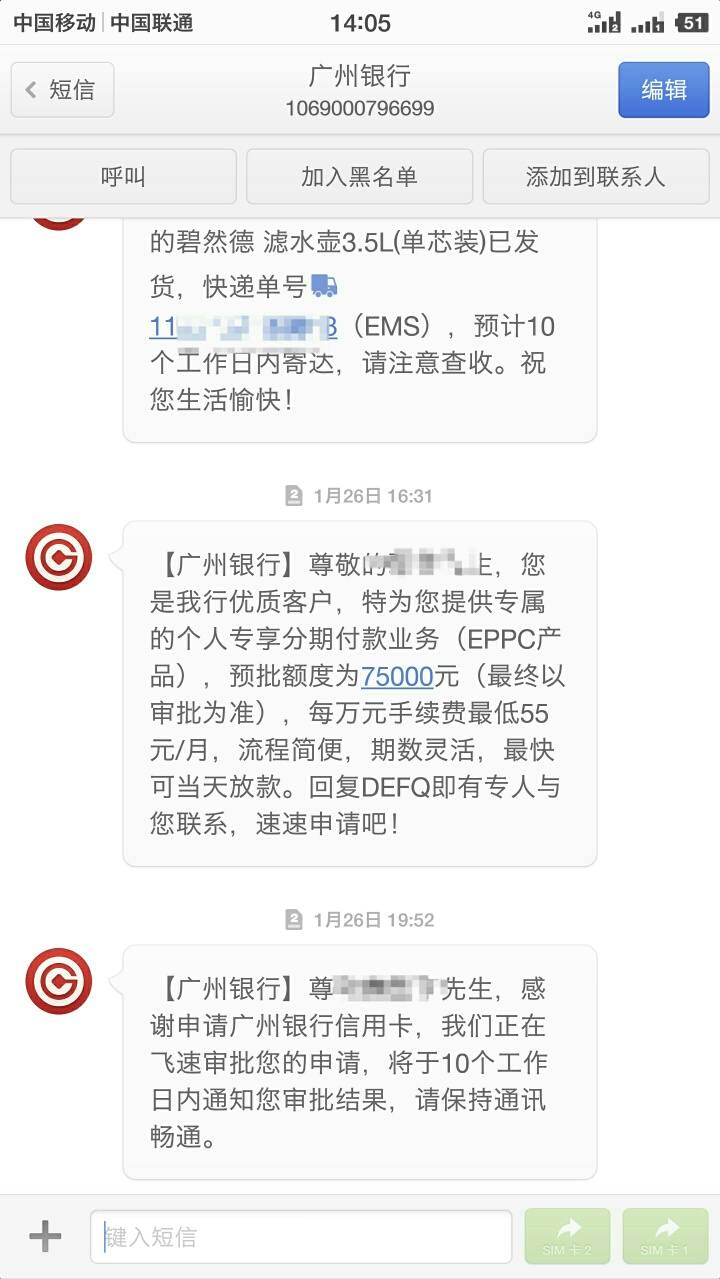The height and width of the screenshot is (1279, 720).
Task: Focus the 键入短信 text field
Action: coord(301,1237)
